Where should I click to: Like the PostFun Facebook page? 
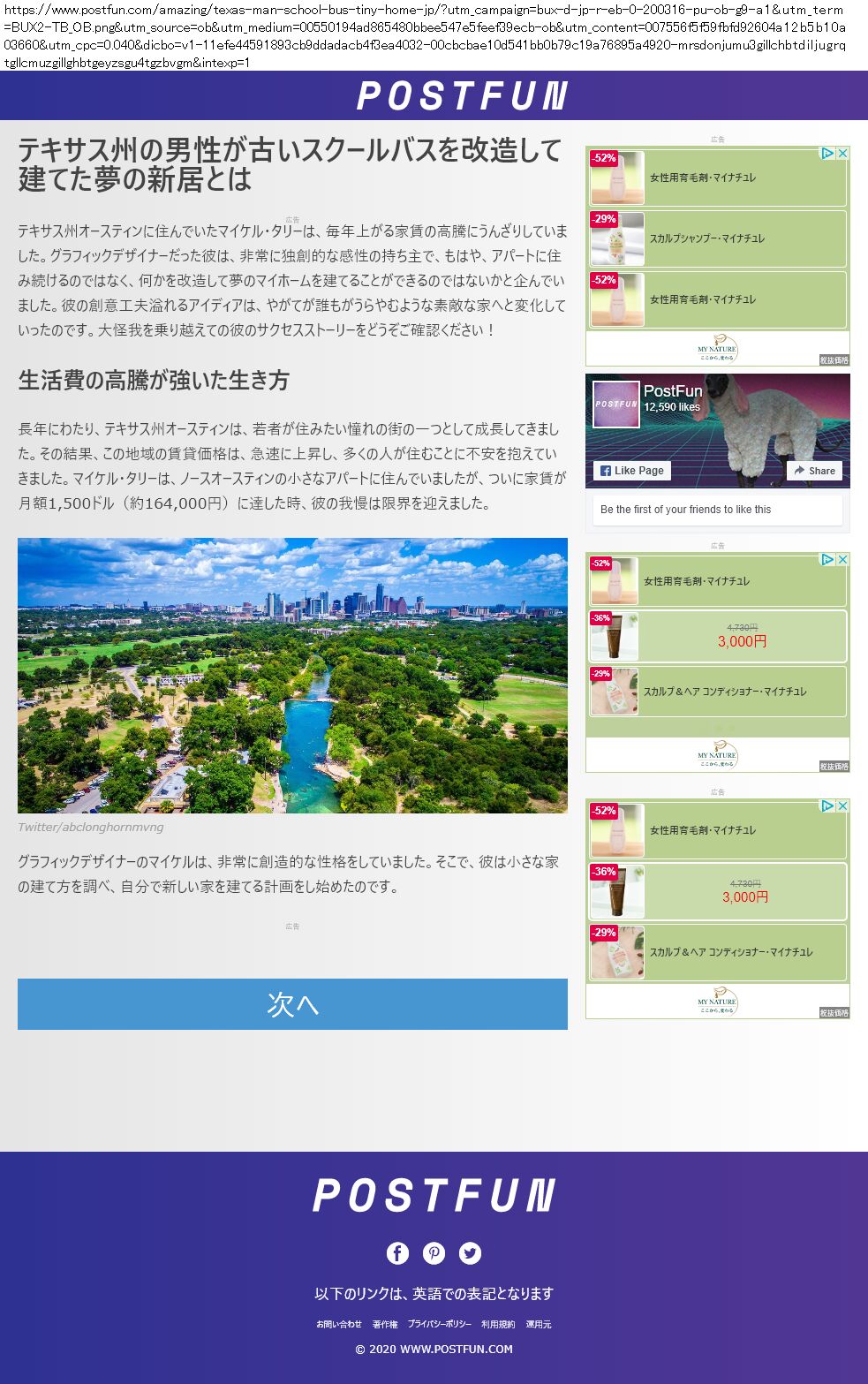pyautogui.click(x=632, y=471)
